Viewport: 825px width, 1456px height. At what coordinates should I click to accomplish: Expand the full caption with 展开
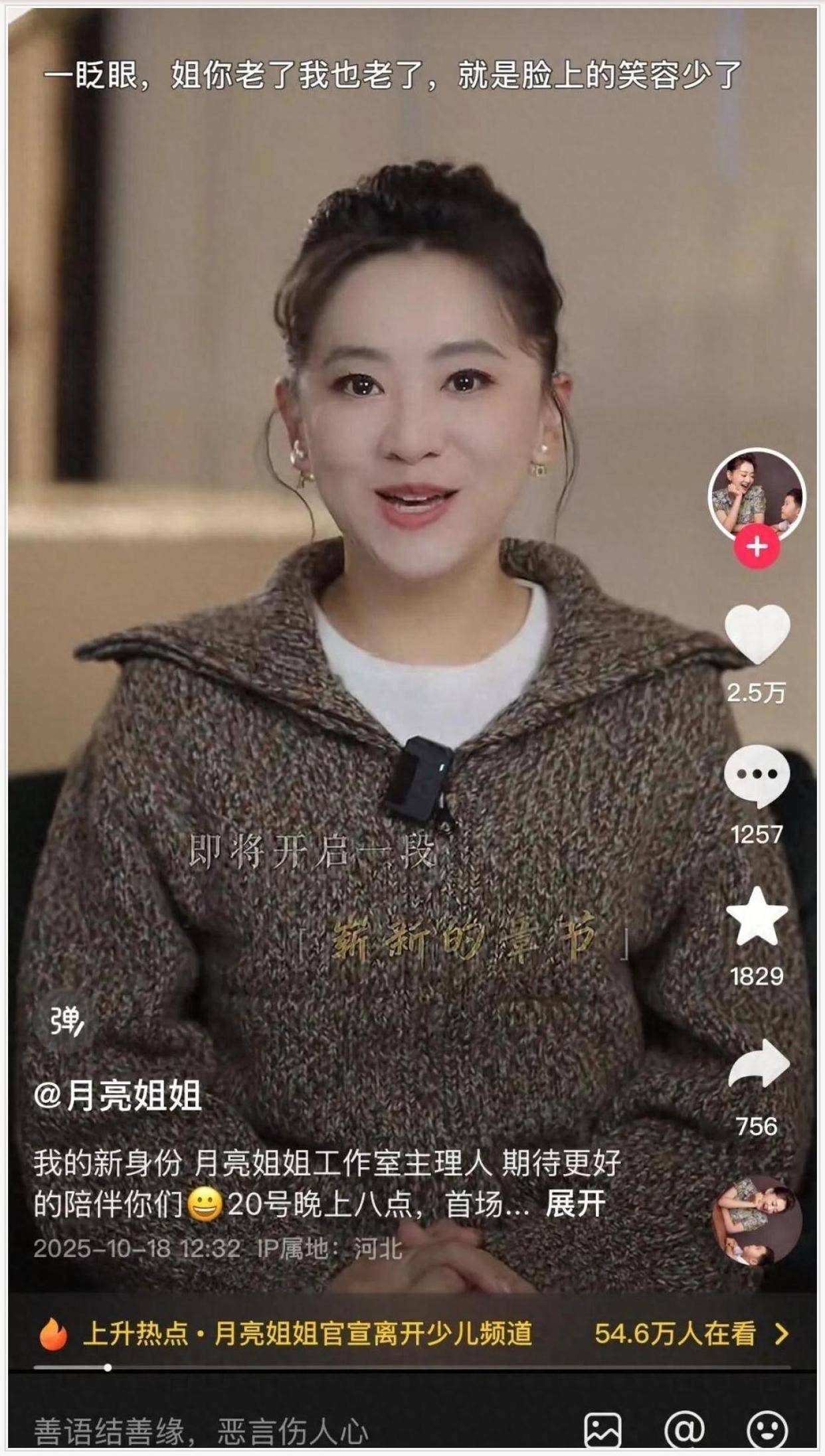tap(575, 1203)
